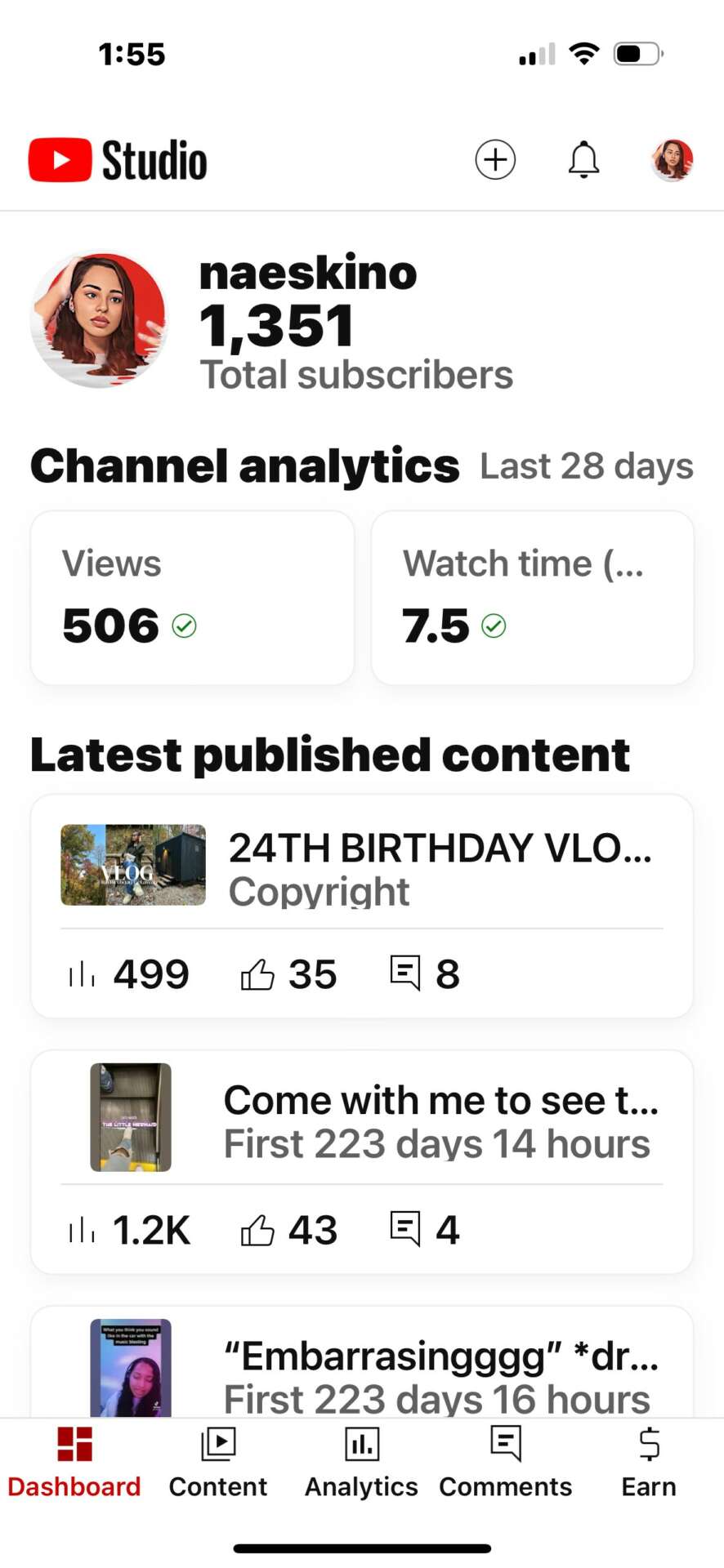Open the Earn tab
Image resolution: width=724 pixels, height=1568 pixels.
tap(649, 1462)
